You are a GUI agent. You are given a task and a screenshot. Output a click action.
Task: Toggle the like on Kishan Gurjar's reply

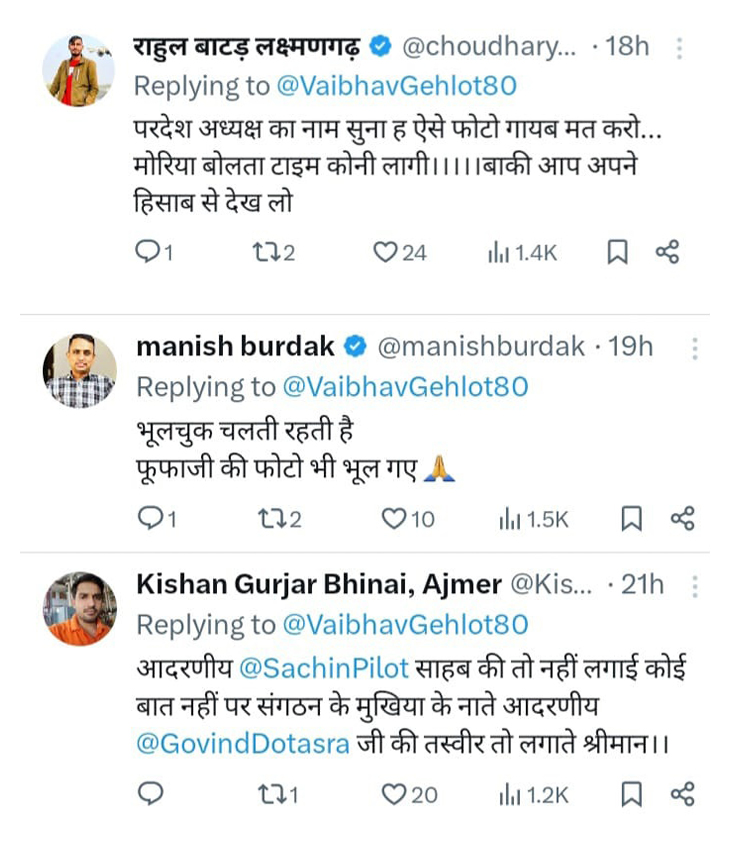[393, 795]
